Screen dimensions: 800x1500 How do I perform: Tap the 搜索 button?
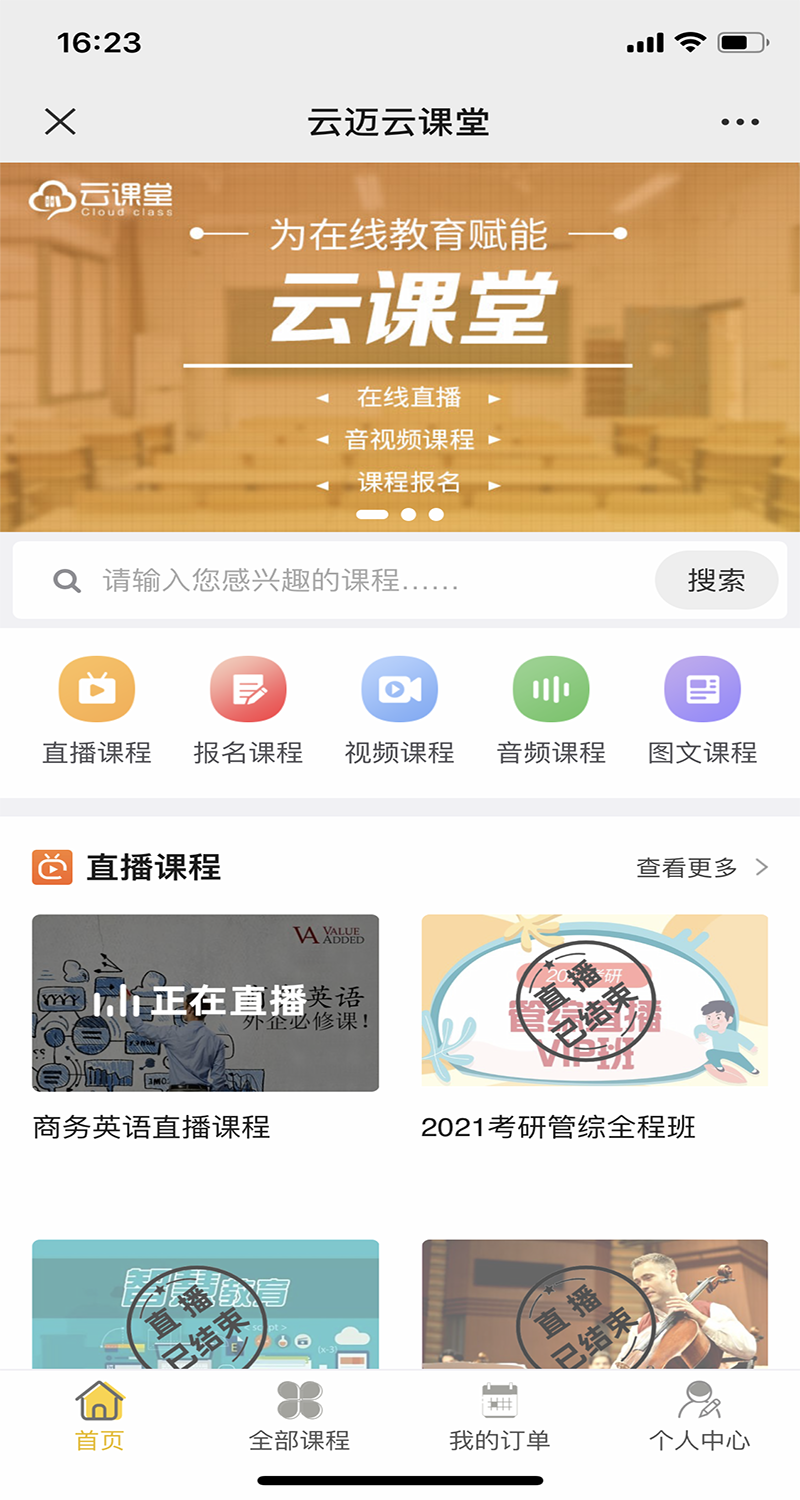pos(716,580)
